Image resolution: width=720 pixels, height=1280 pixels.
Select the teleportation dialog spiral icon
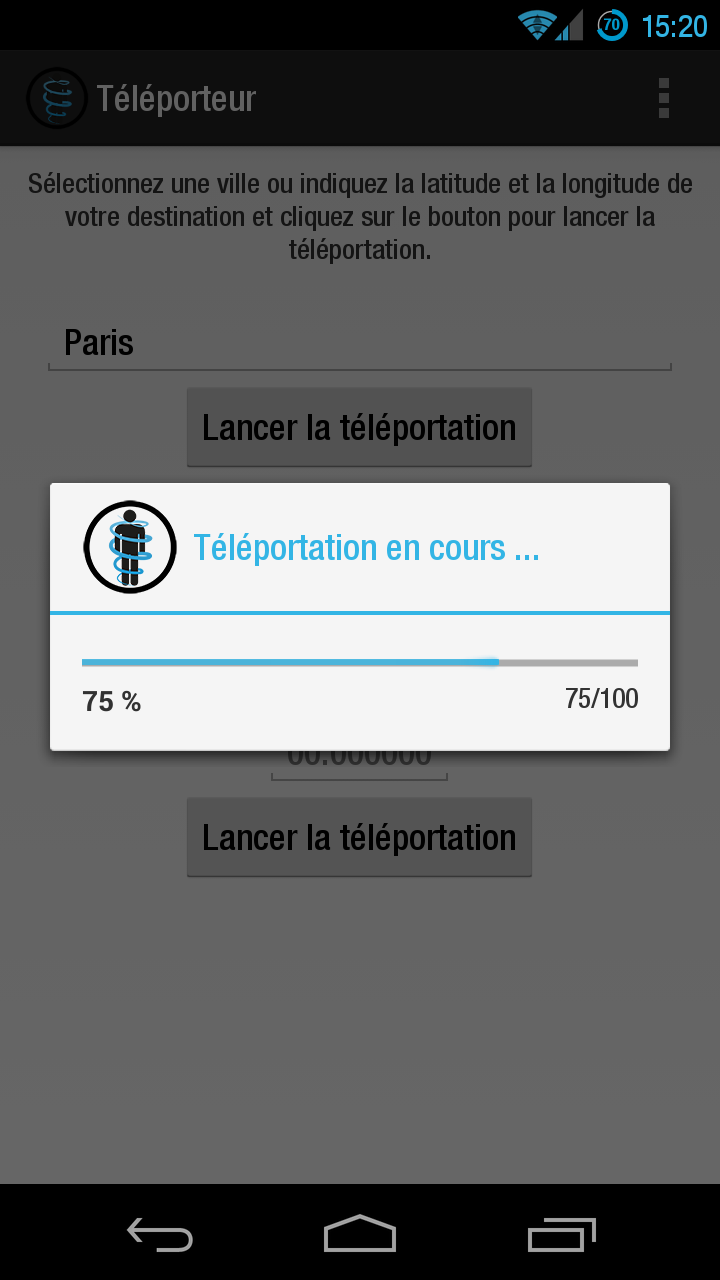[129, 546]
